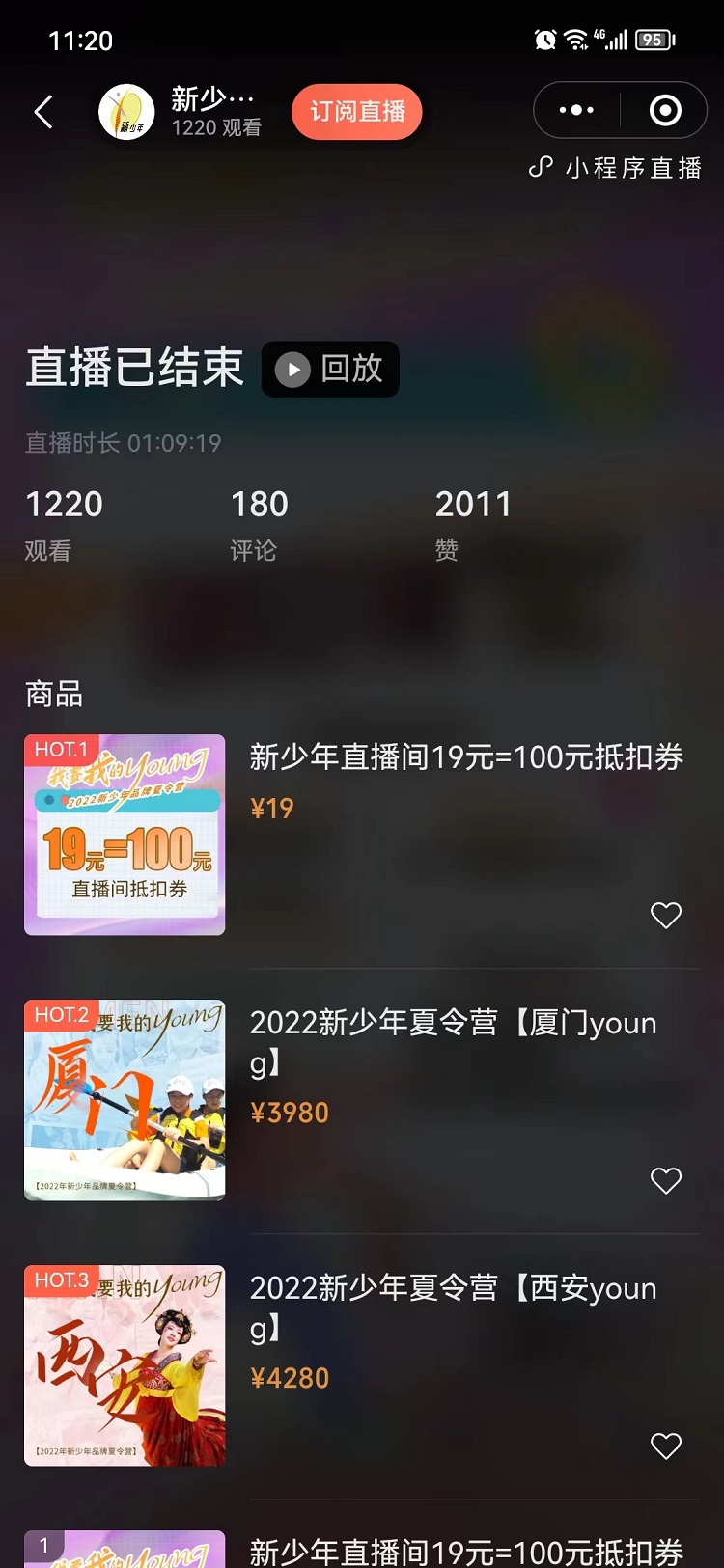Open the mini program three-dots menu

tap(577, 110)
